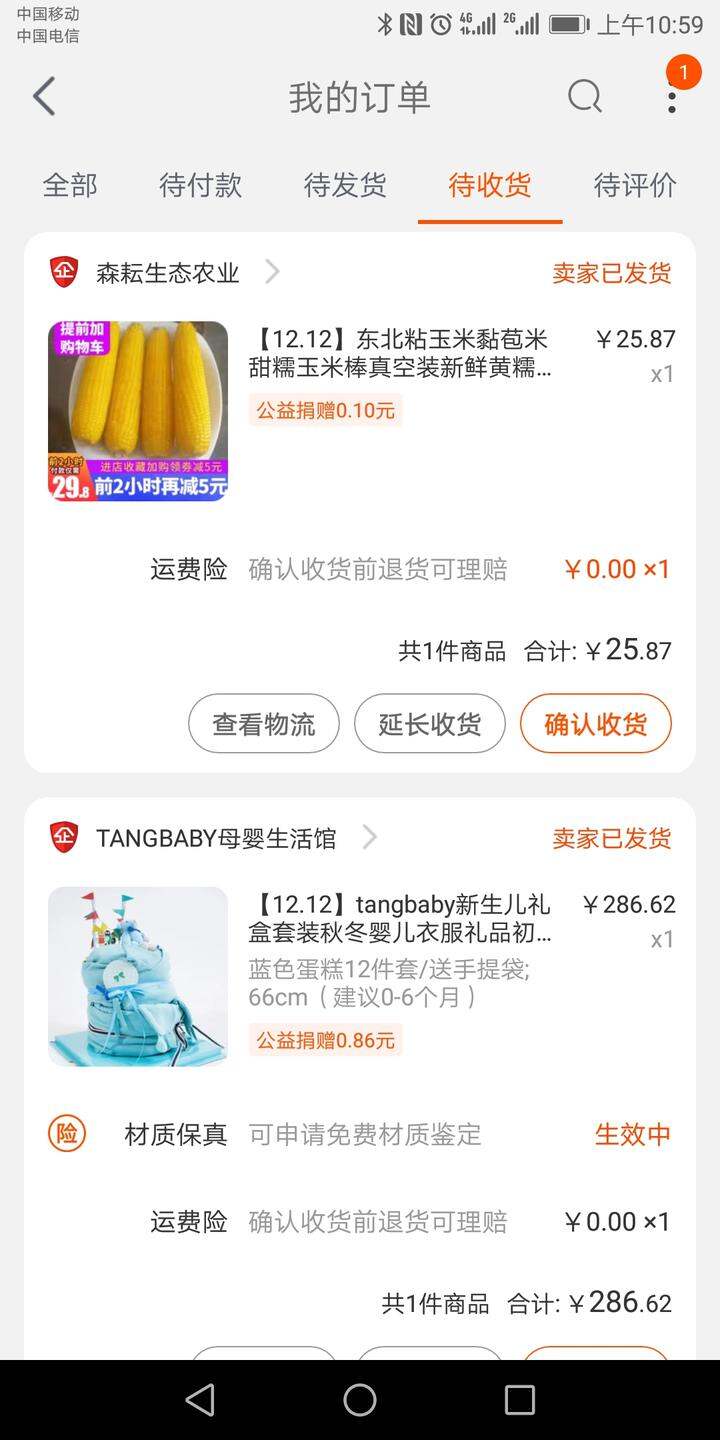This screenshot has width=720, height=1440.
Task: Select the 待收货 tab
Action: point(490,185)
